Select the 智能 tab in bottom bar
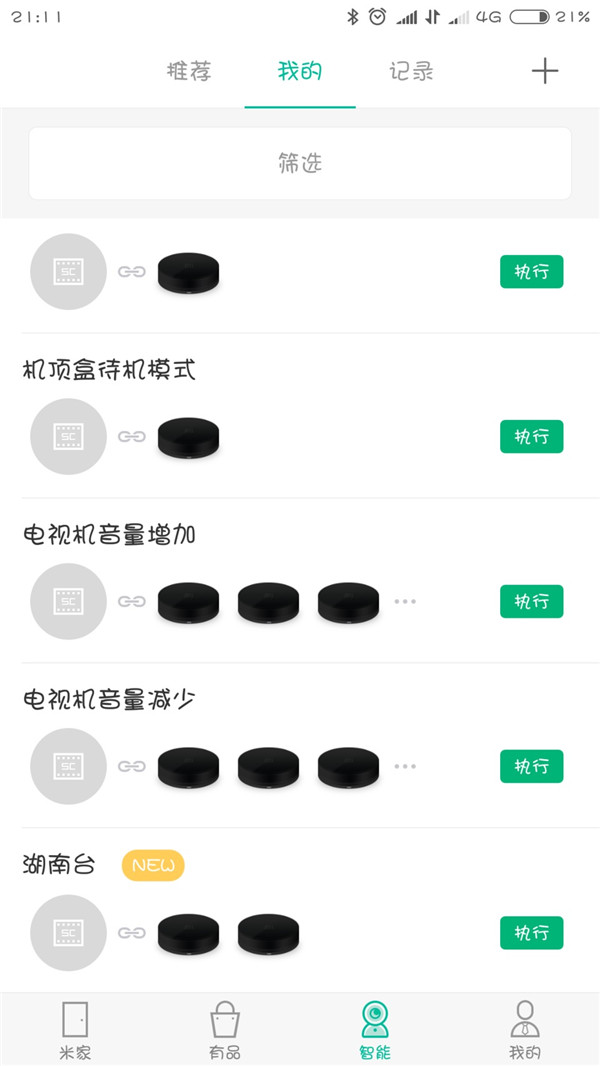This screenshot has width=600, height=1066. [x=375, y=1030]
